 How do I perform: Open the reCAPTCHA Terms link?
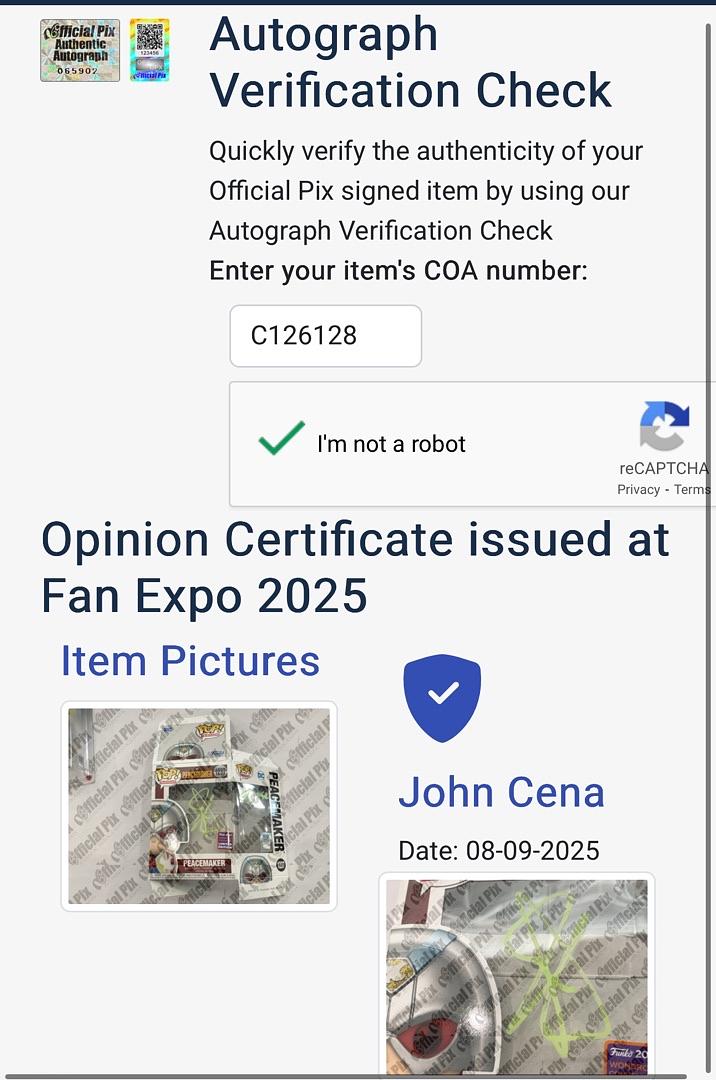click(x=692, y=490)
